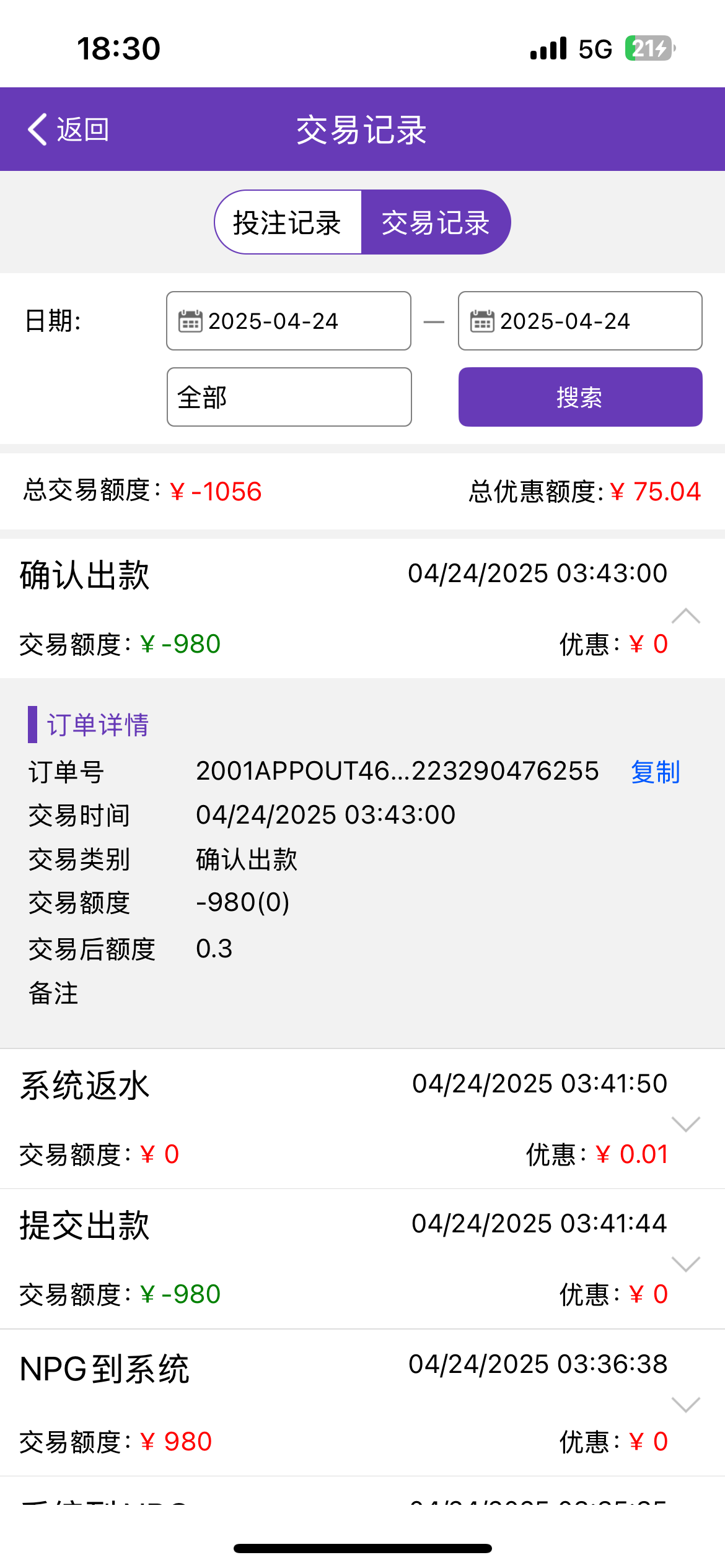Screen dimensions: 725x1568
Task: Switch to the 投注记录 tab
Action: click(x=288, y=222)
